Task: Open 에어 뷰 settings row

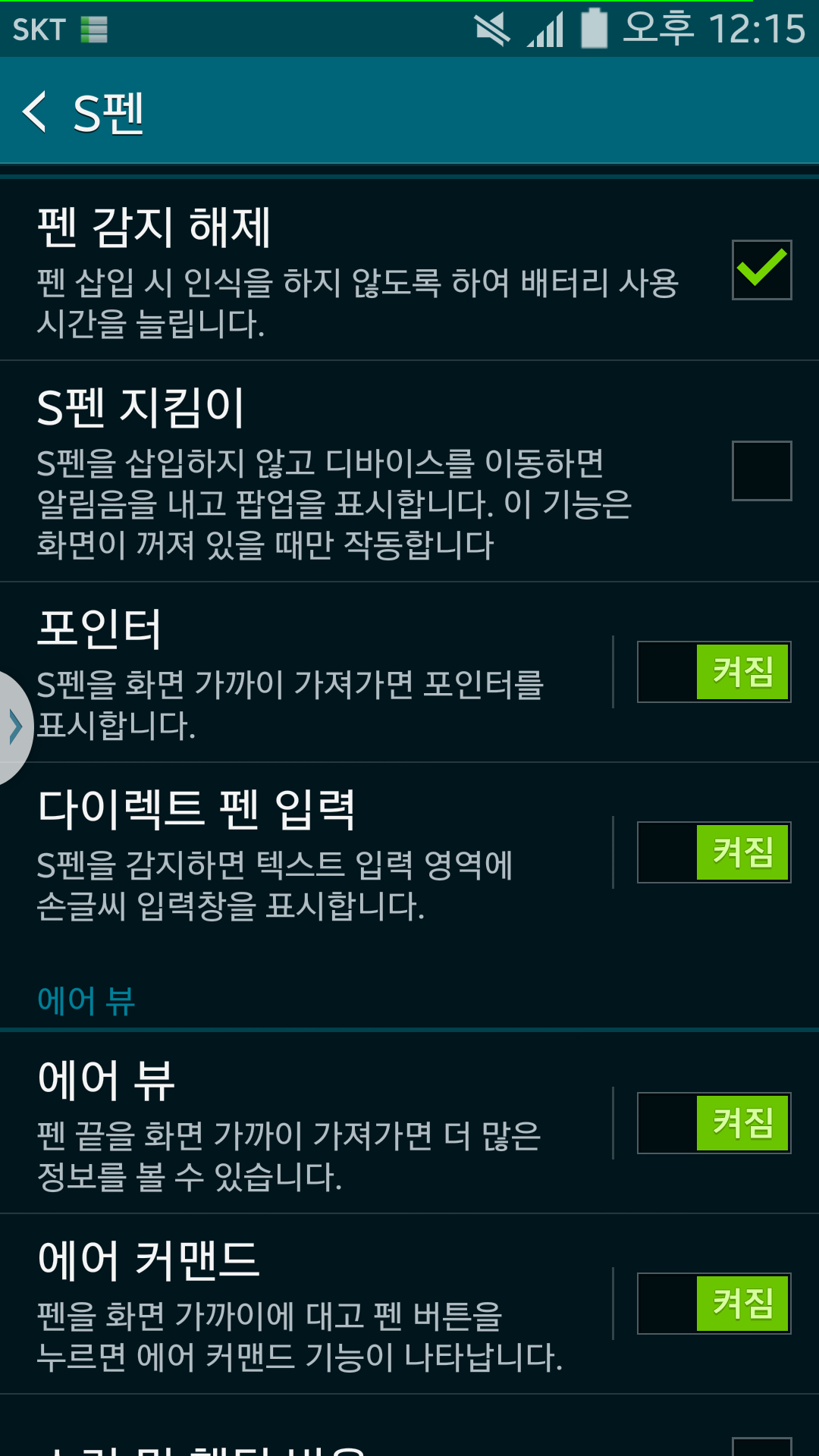Action: point(303,1122)
